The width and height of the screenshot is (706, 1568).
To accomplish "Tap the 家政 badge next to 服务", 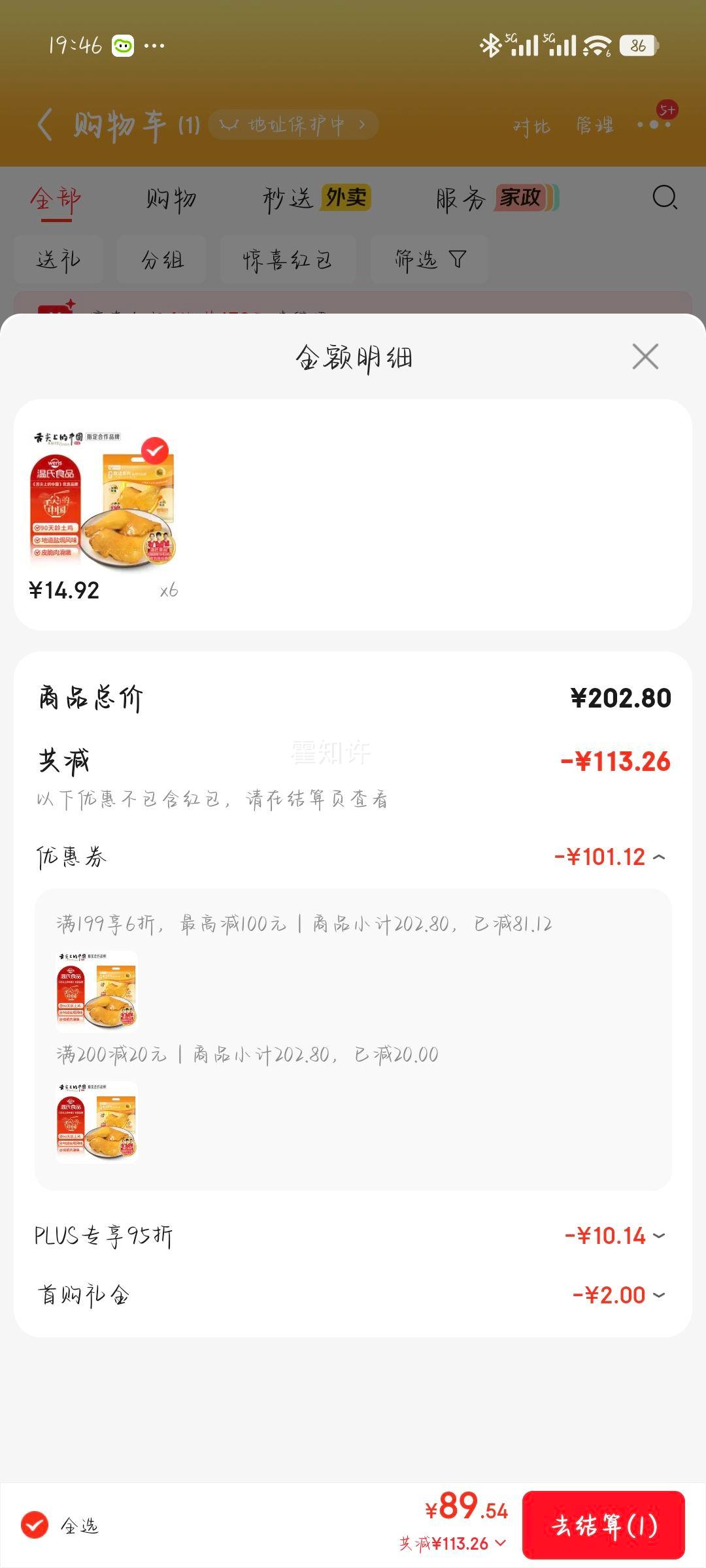I will 520,198.
